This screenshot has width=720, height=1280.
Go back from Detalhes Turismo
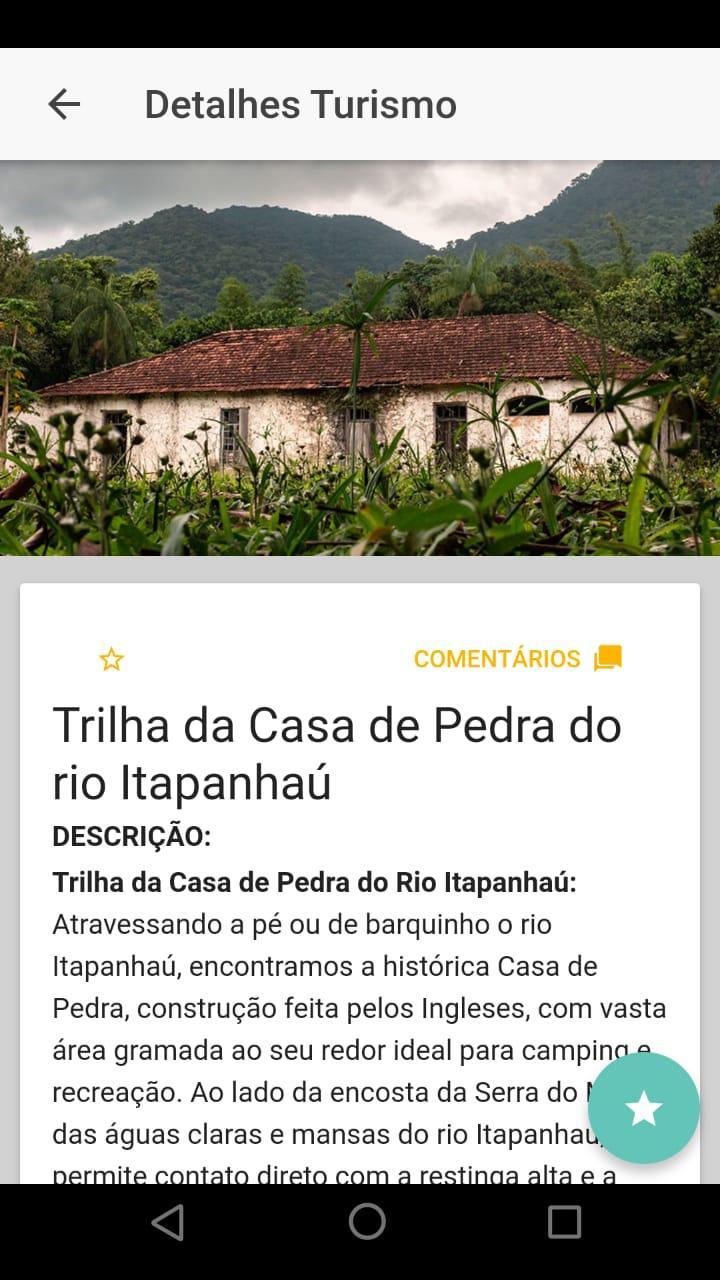pyautogui.click(x=64, y=104)
